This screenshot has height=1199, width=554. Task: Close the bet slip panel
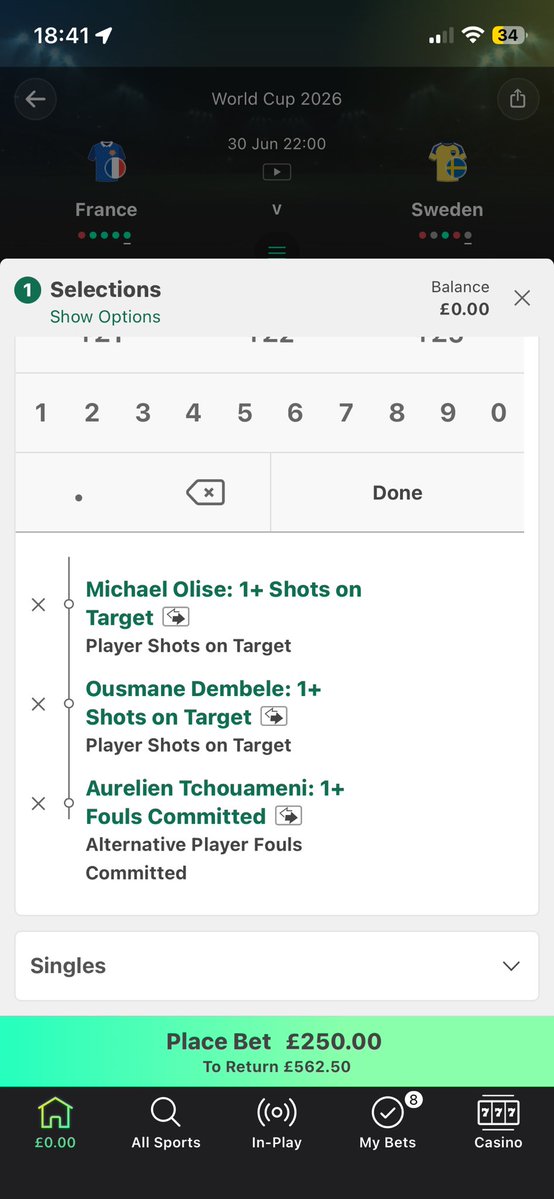point(522,298)
